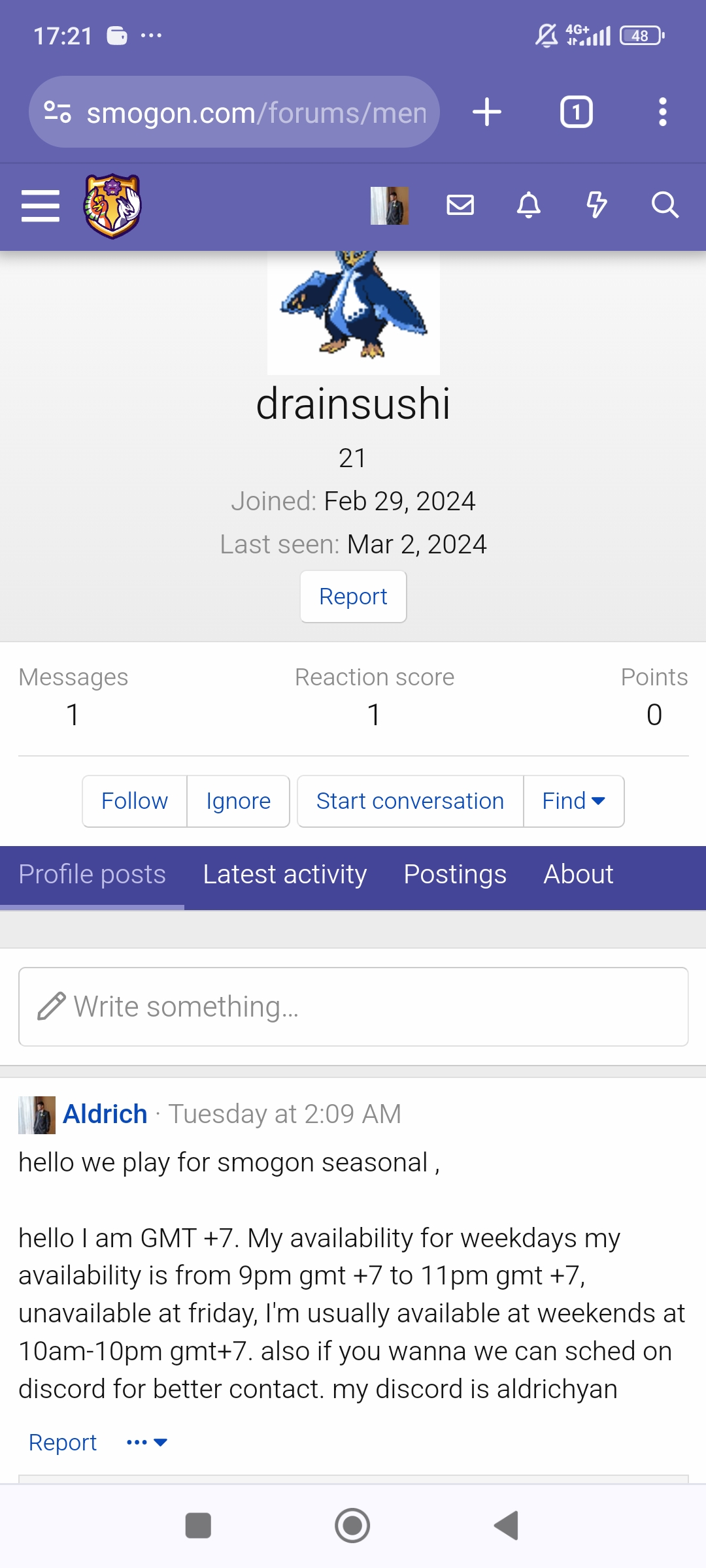Image resolution: width=706 pixels, height=1568 pixels.
Task: Open your account avatar in header
Action: pyautogui.click(x=390, y=206)
